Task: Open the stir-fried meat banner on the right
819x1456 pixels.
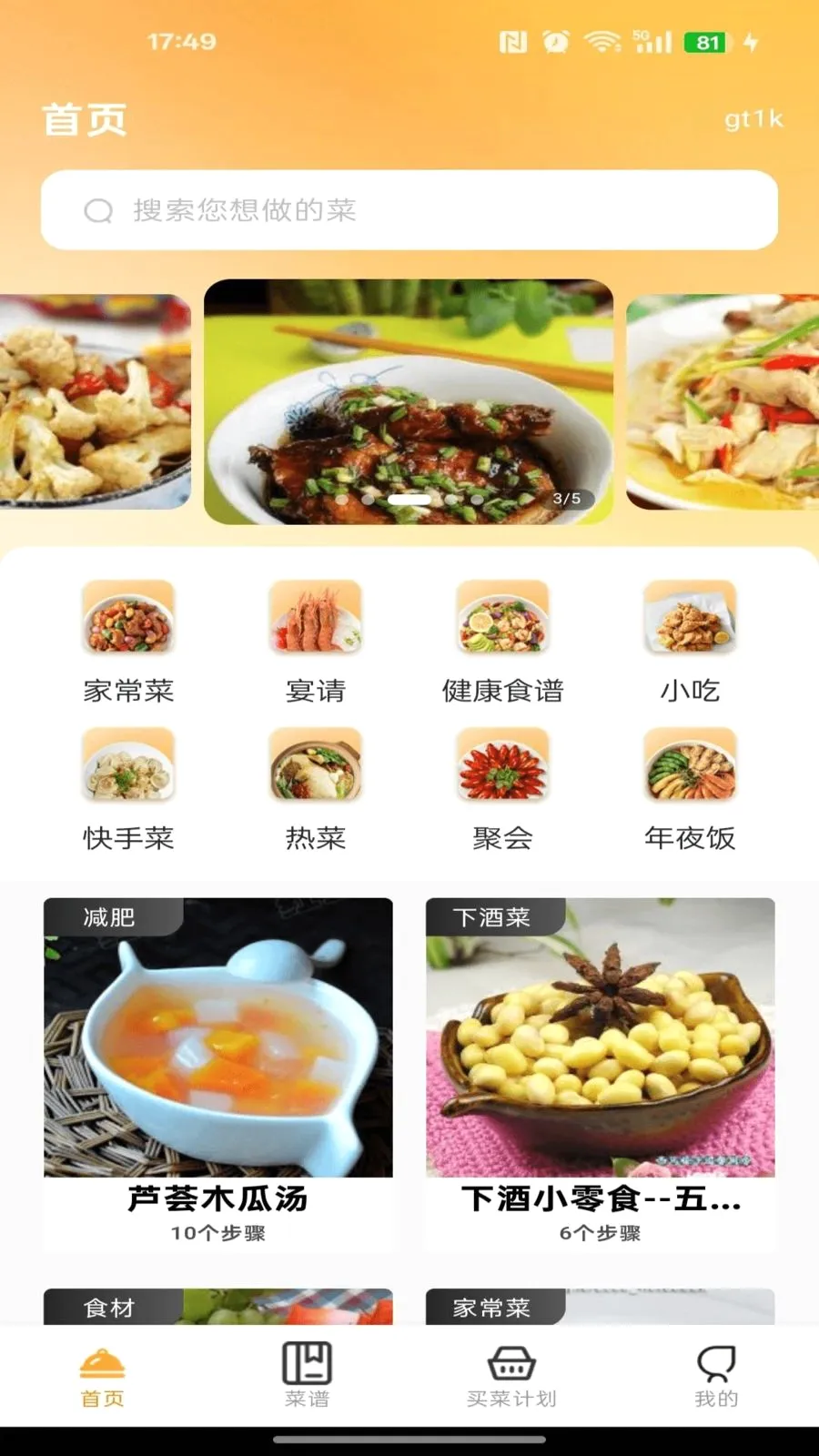Action: (723, 401)
